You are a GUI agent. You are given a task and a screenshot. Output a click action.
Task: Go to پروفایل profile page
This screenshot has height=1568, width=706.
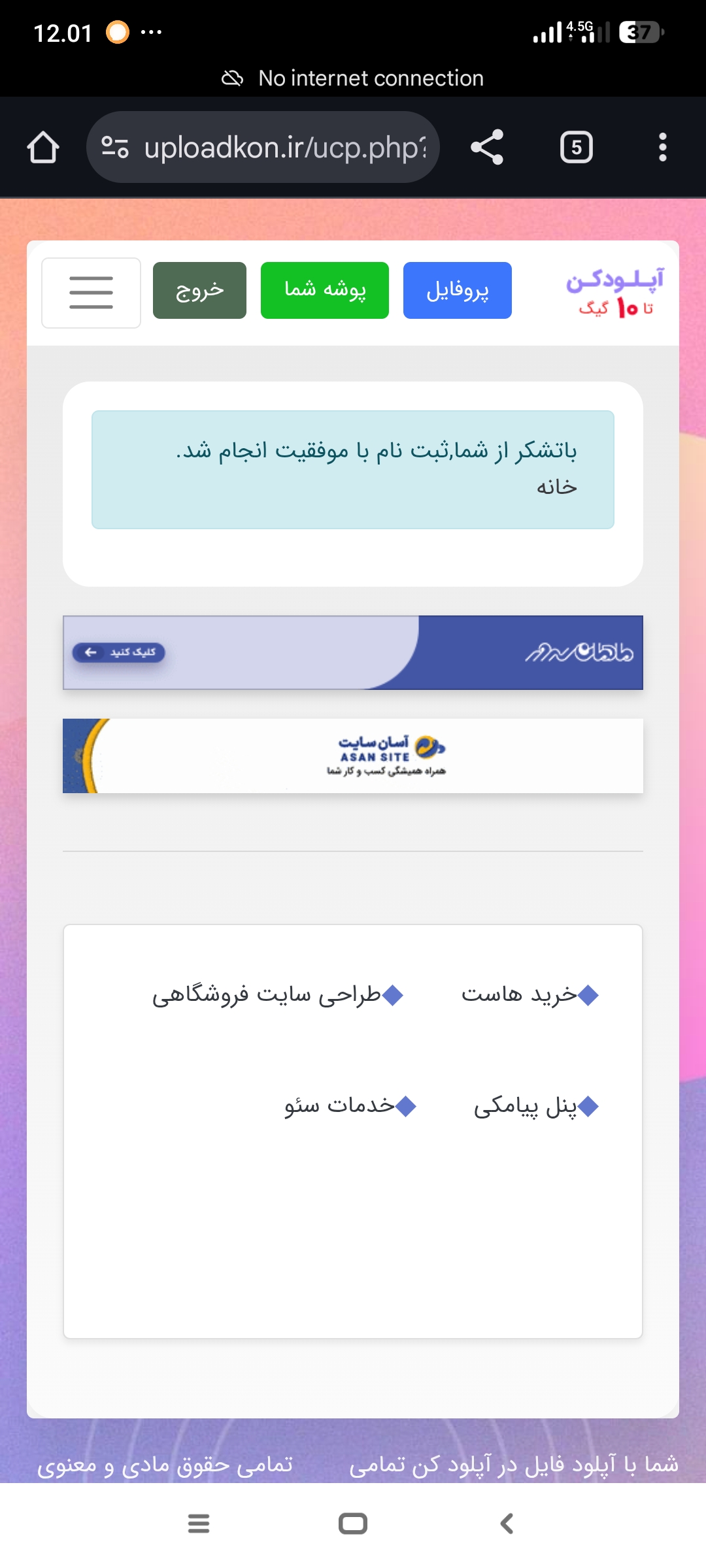(457, 291)
